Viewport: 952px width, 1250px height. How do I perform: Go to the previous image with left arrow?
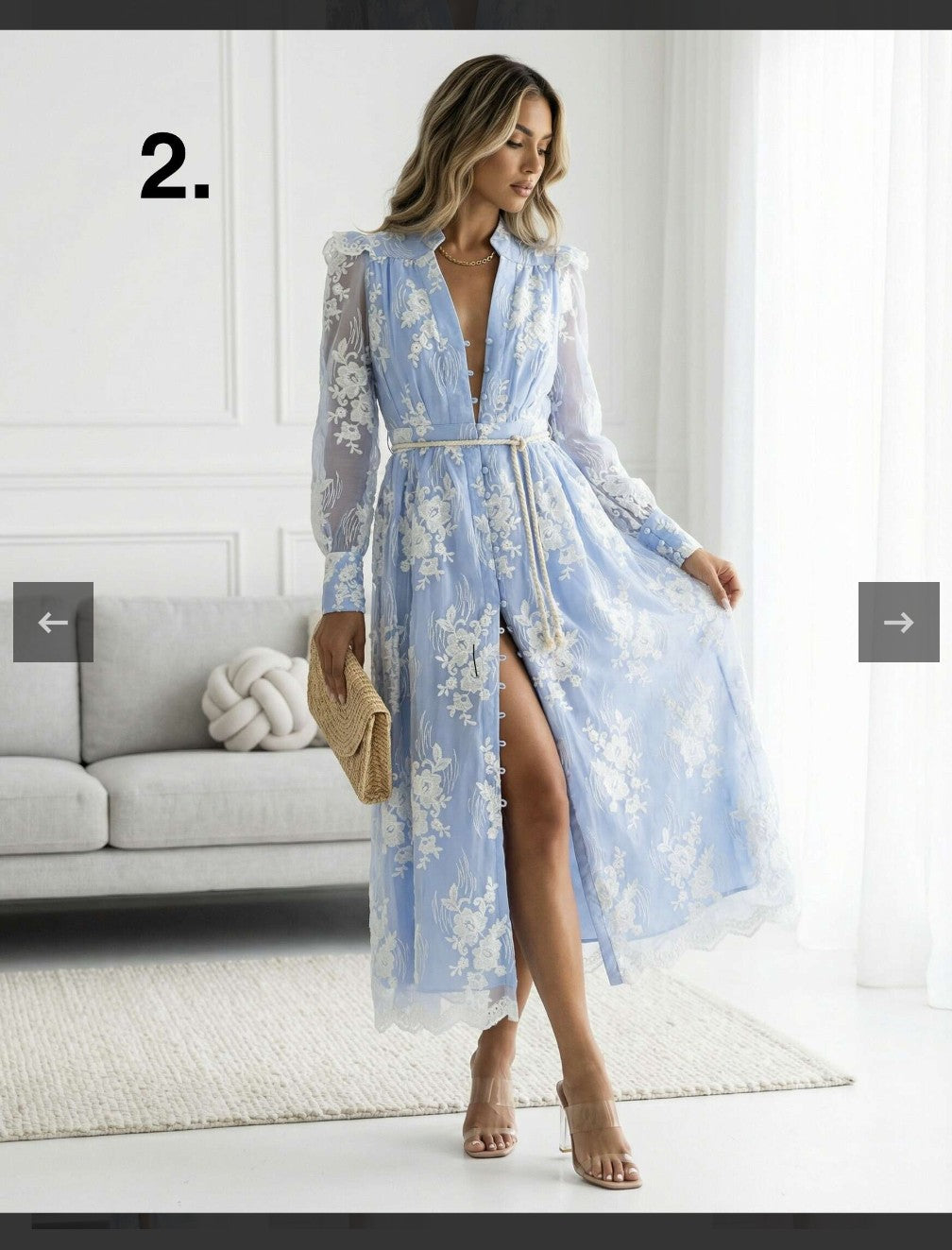[53, 622]
